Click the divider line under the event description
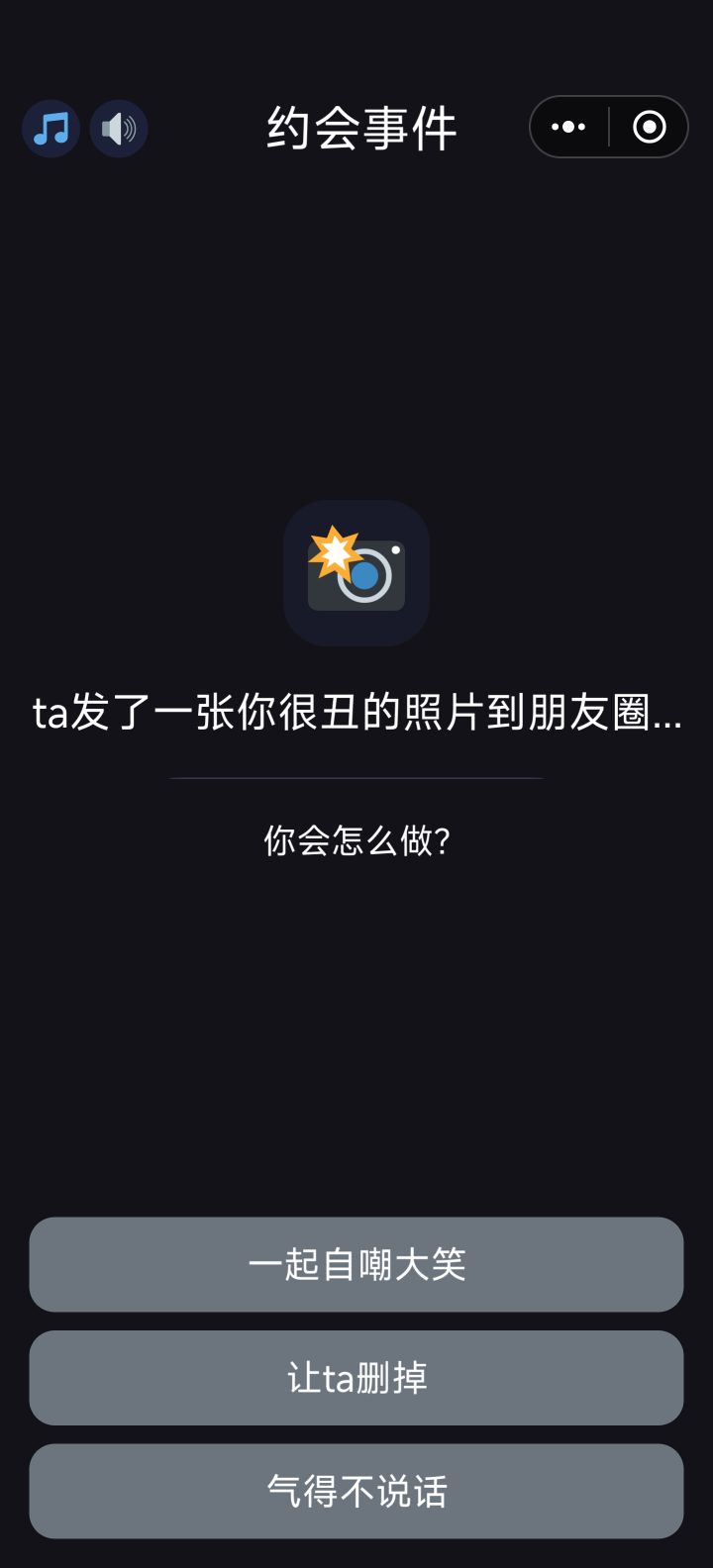 356,779
